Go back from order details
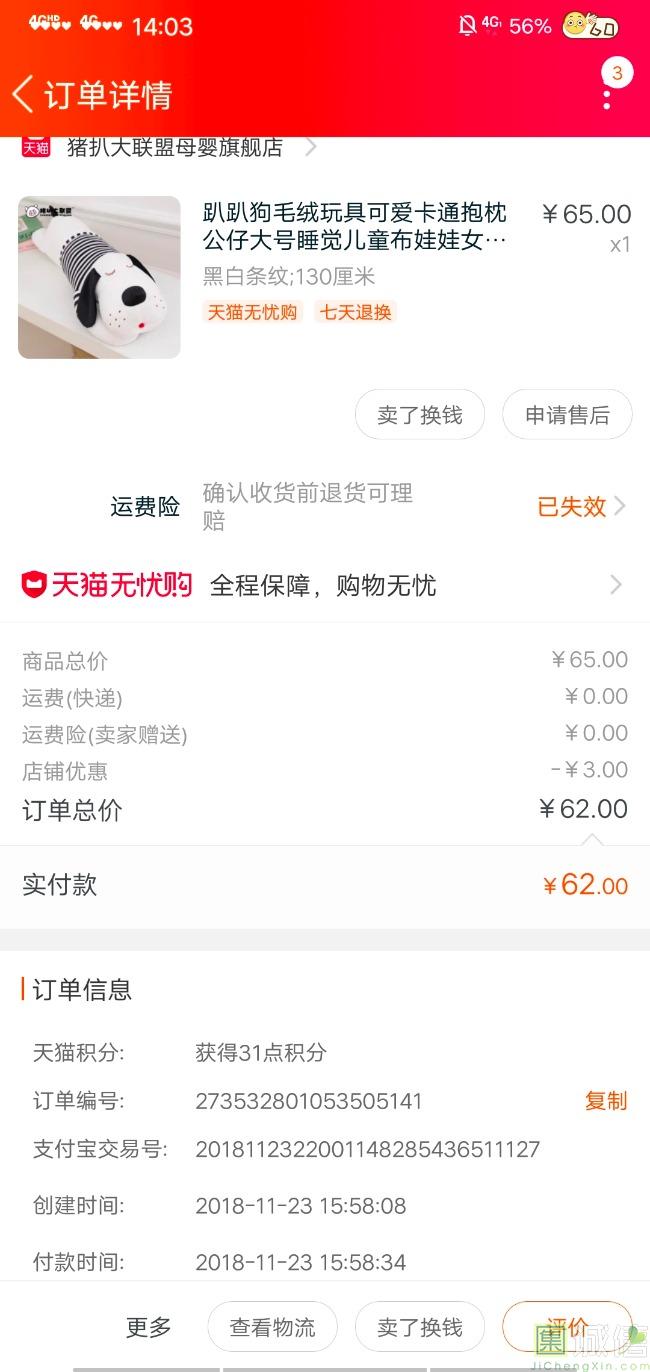The width and height of the screenshot is (650, 1372). click(x=23, y=95)
